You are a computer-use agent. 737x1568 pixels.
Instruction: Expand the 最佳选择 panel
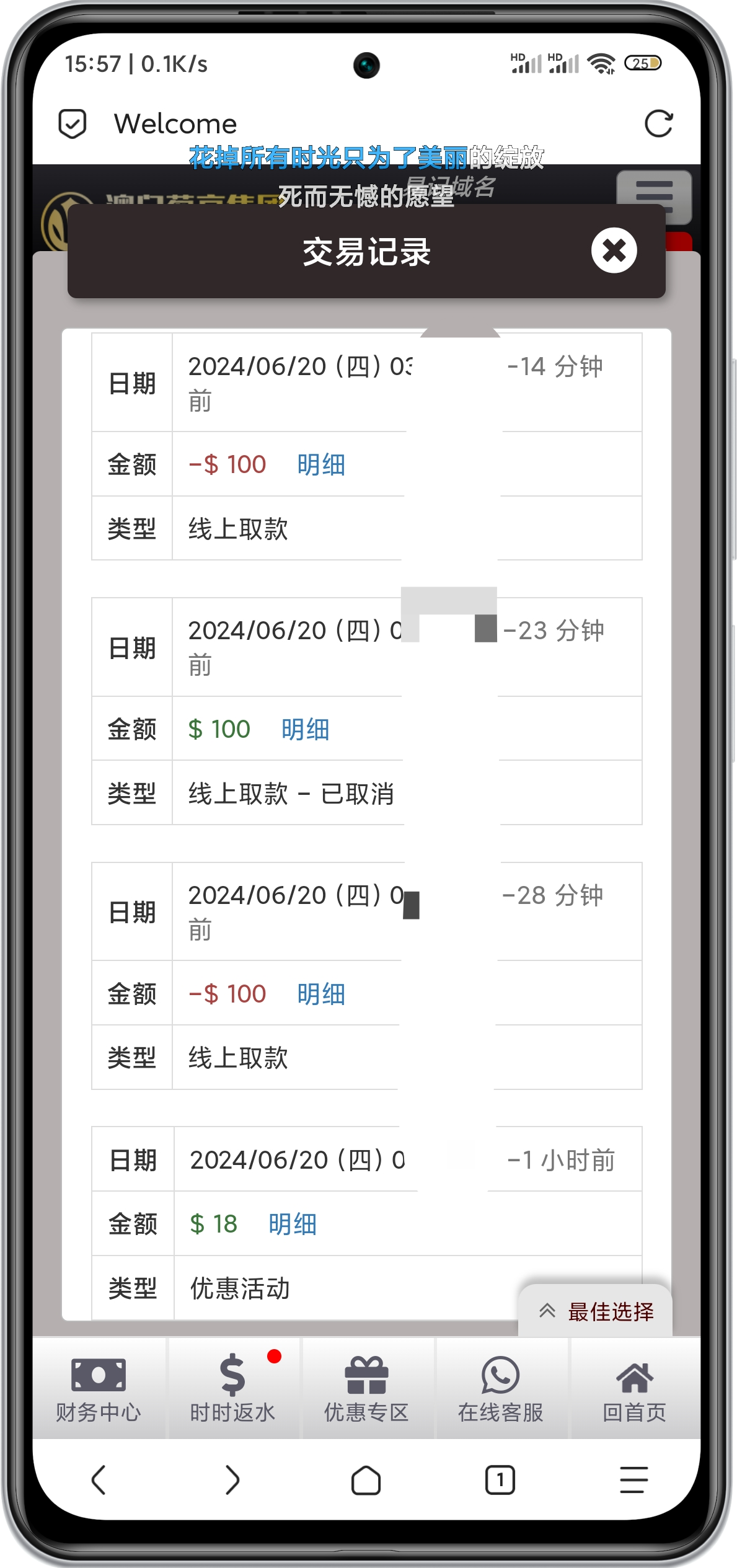tap(596, 1311)
